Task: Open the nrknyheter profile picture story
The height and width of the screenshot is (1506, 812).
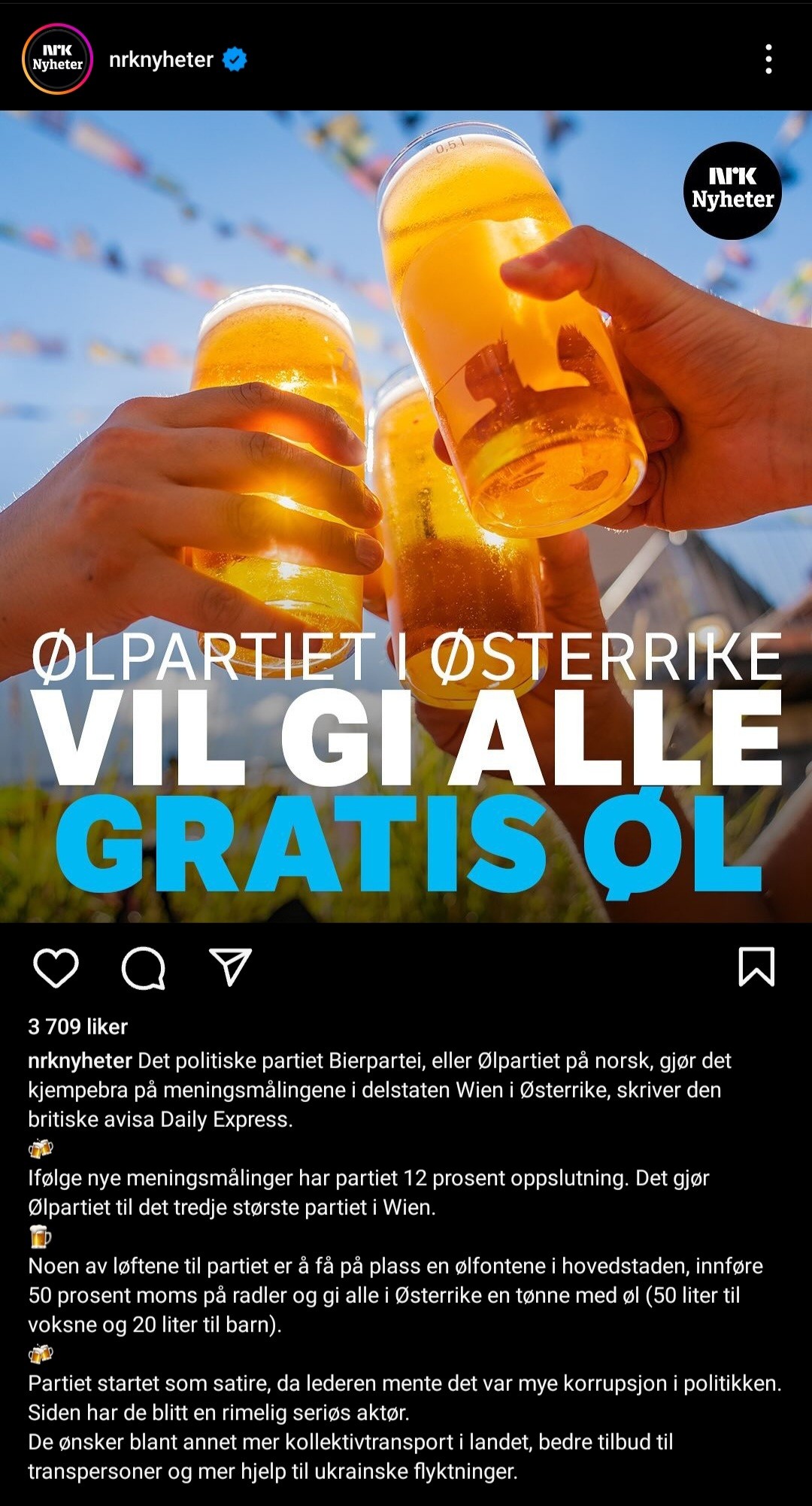Action: pyautogui.click(x=57, y=59)
